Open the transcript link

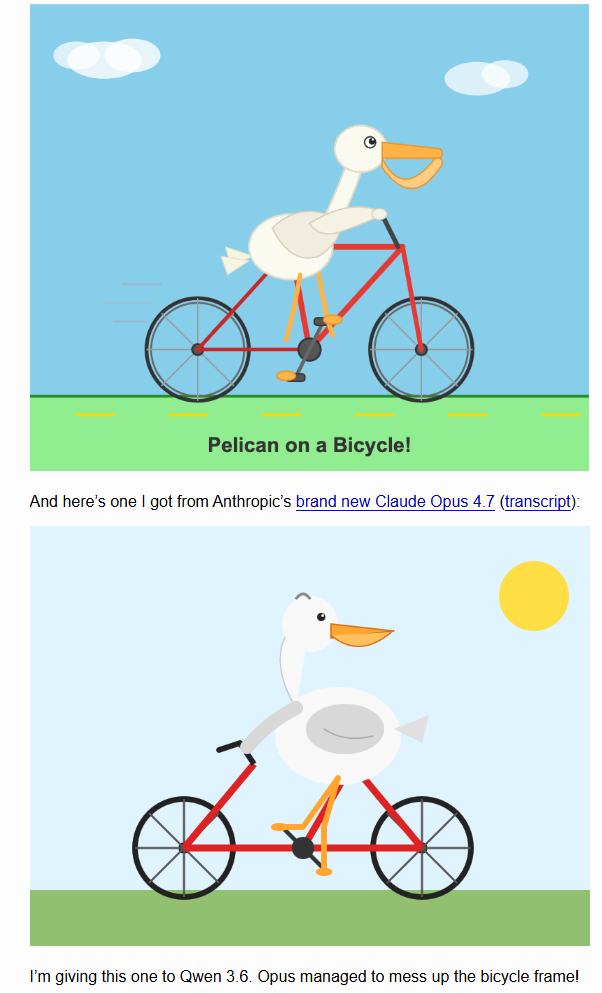click(538, 502)
